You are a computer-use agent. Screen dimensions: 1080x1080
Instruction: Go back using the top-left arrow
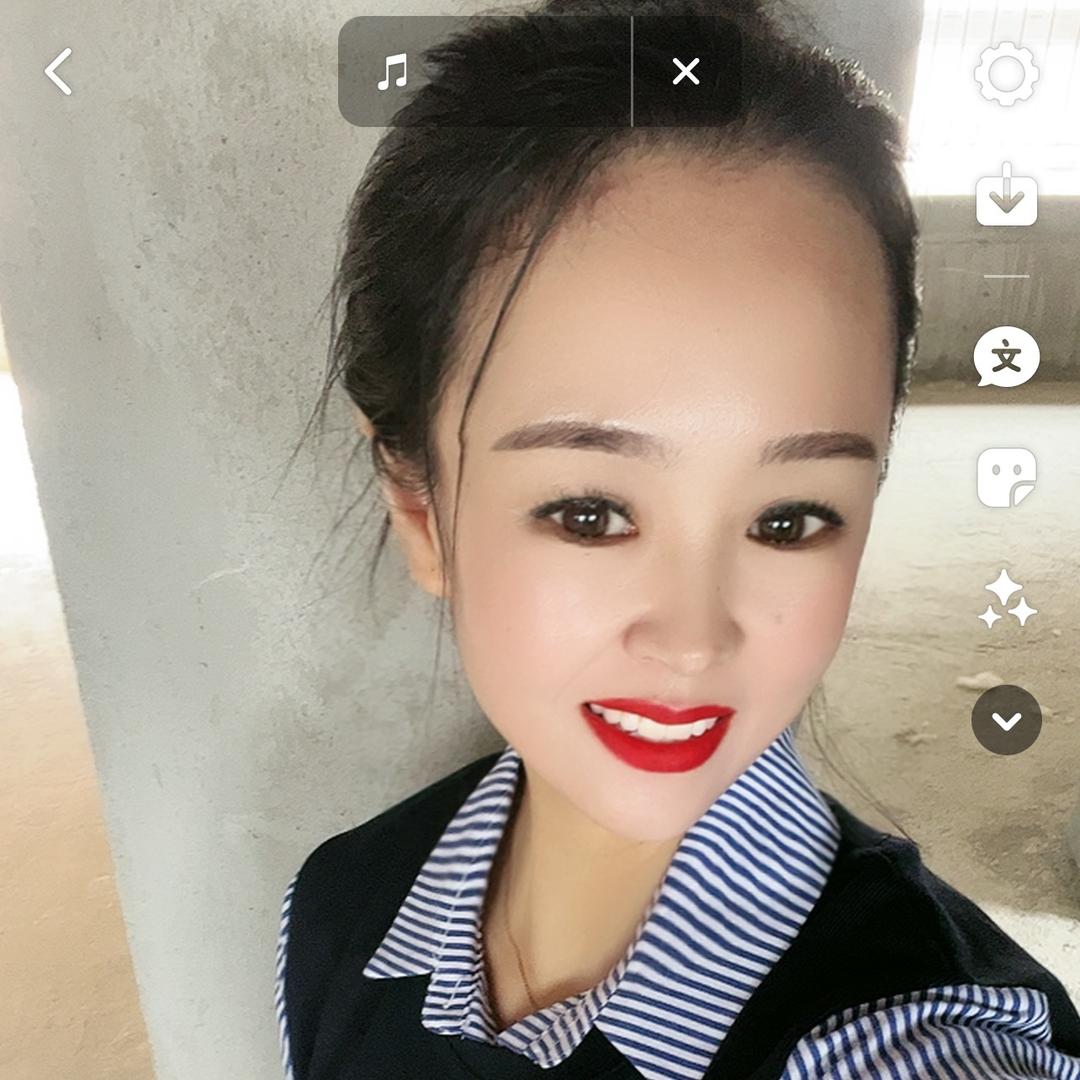pos(59,72)
